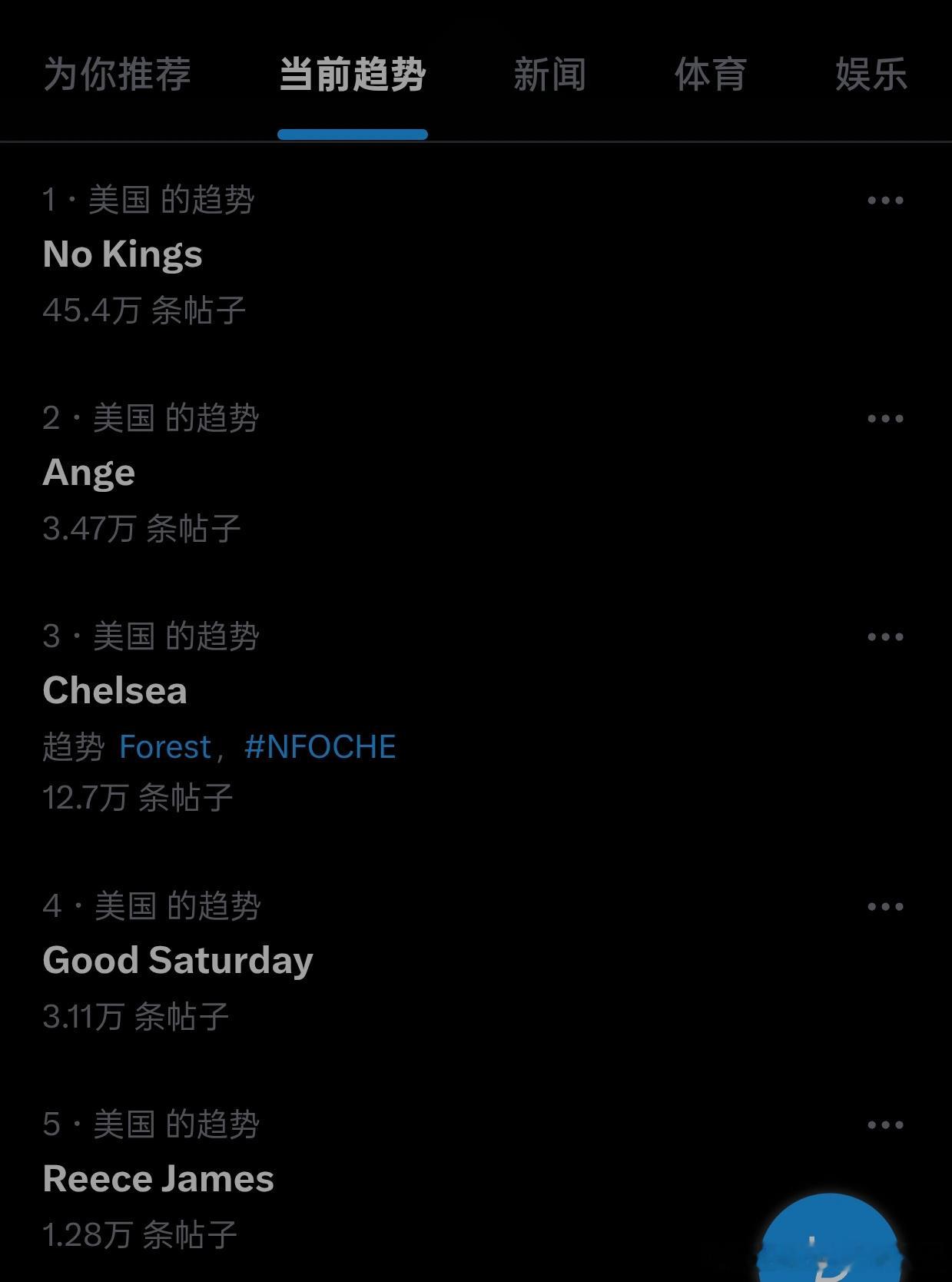View the Ange trending topic
This screenshot has height=1282, width=952.
(x=476, y=473)
